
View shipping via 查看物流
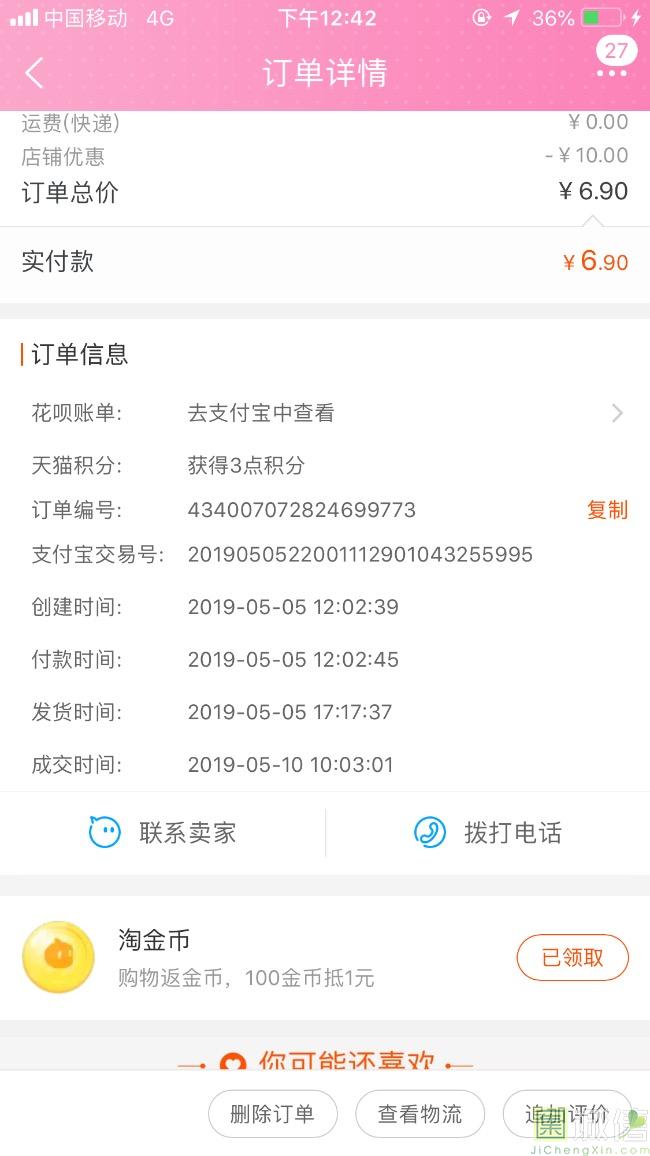[420, 1114]
